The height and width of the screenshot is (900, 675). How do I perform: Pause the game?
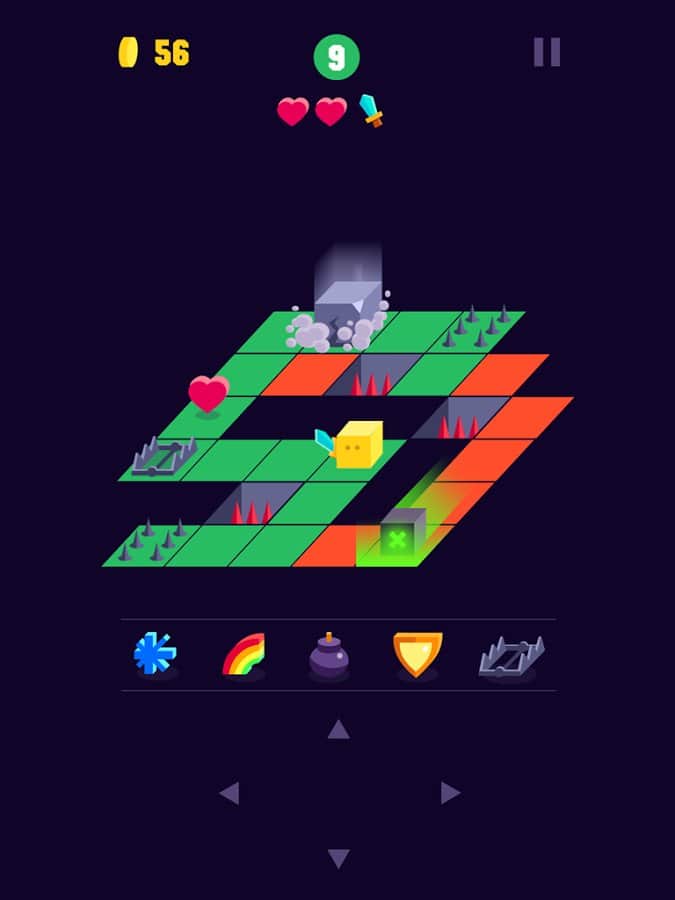coord(546,52)
